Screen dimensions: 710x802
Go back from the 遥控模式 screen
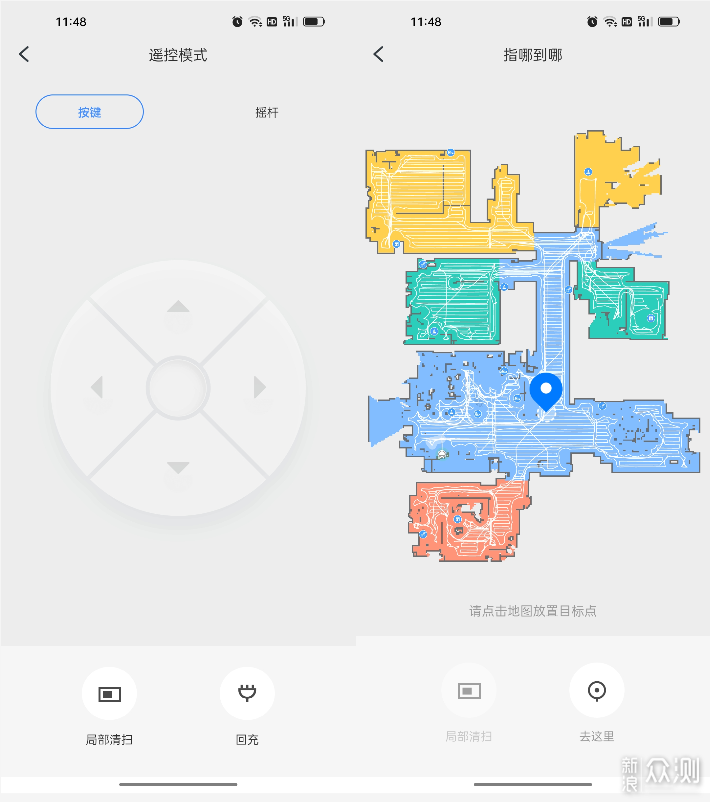(x=24, y=55)
